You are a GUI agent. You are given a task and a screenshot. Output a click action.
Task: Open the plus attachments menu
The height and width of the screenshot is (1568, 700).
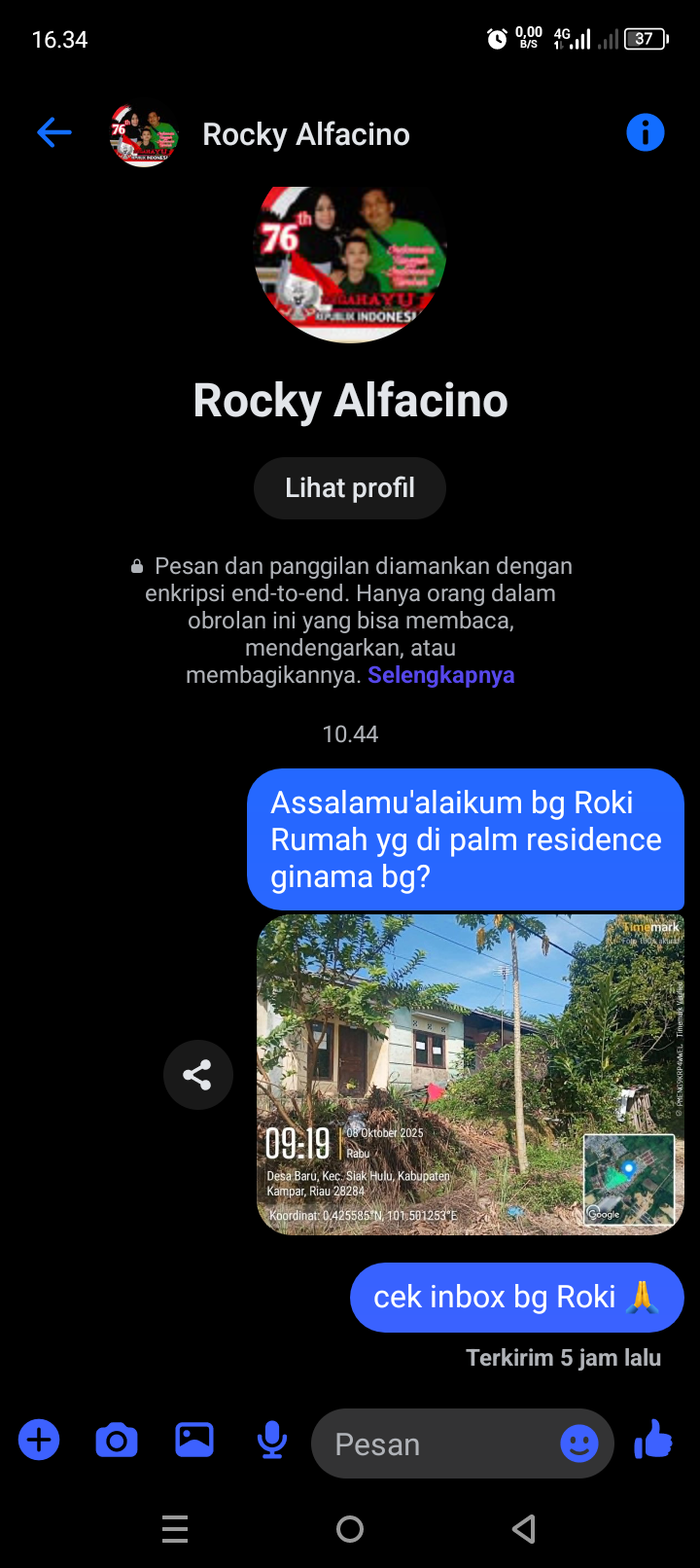tap(39, 1441)
